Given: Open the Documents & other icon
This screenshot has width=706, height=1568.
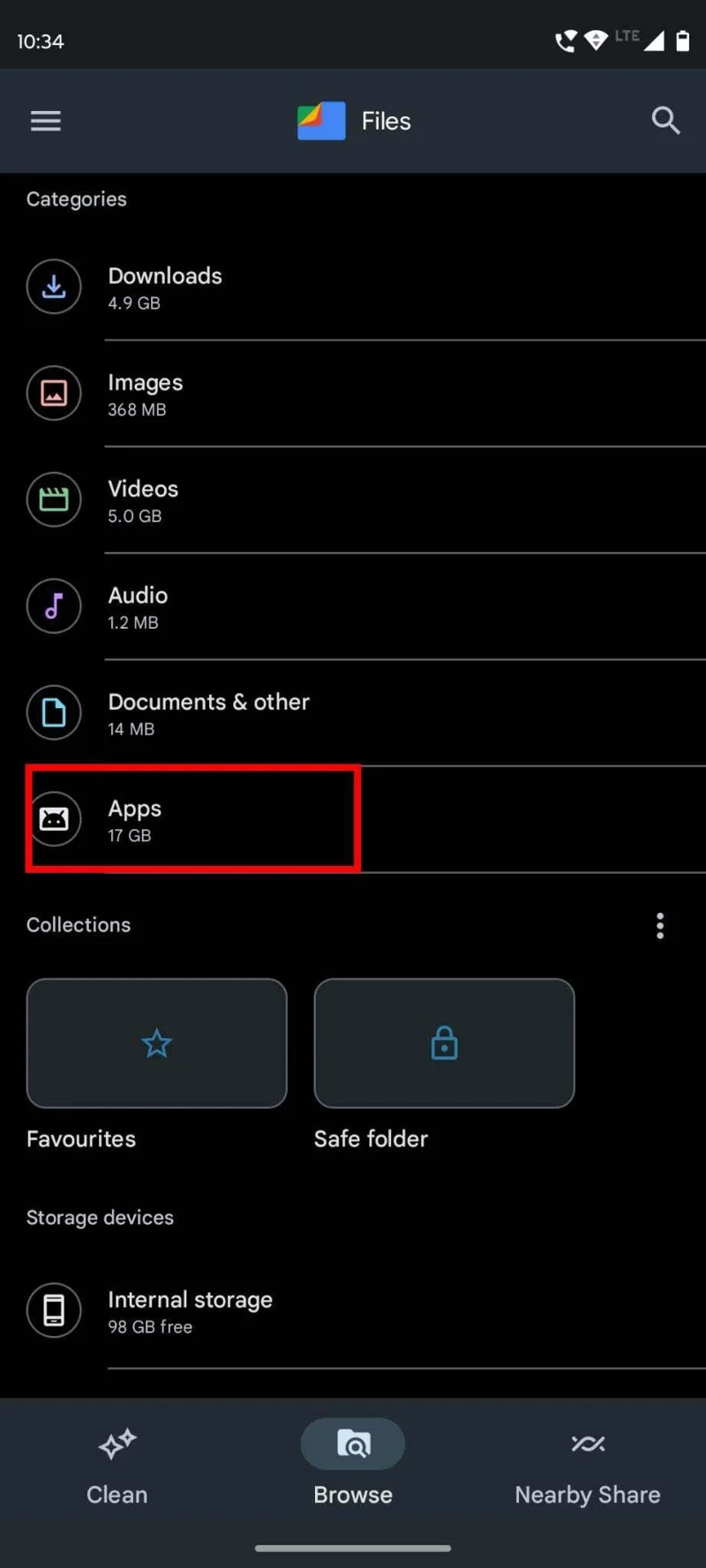Looking at the screenshot, I should point(54,713).
